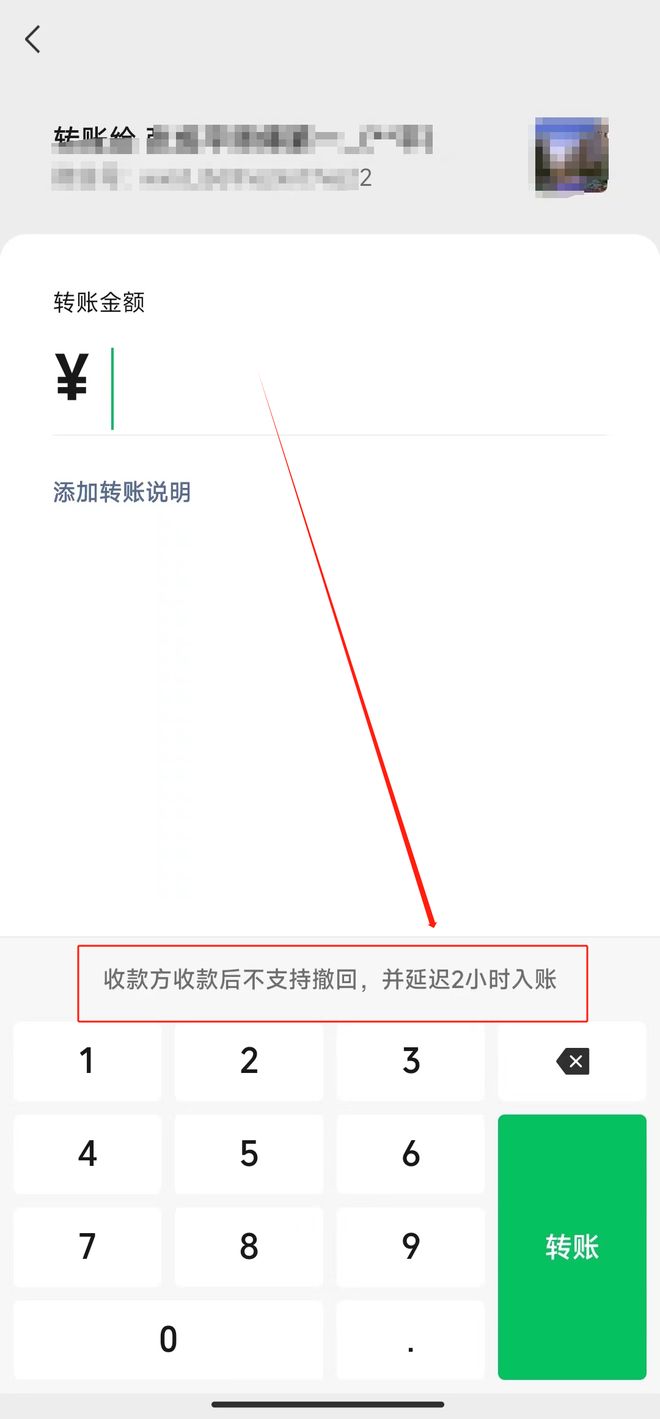Enter digit 4 on the keypad

point(87,1154)
